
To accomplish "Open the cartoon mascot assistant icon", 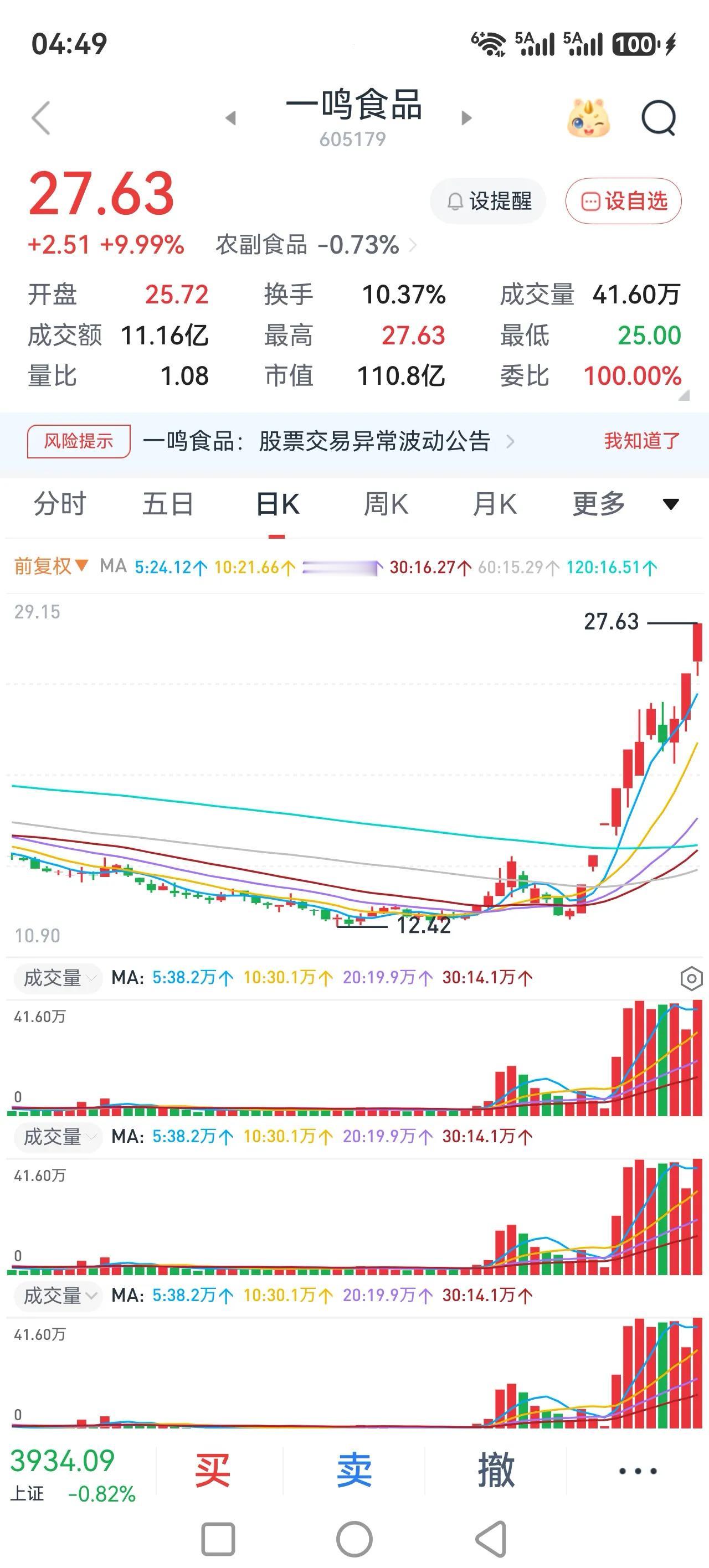I will click(x=588, y=118).
